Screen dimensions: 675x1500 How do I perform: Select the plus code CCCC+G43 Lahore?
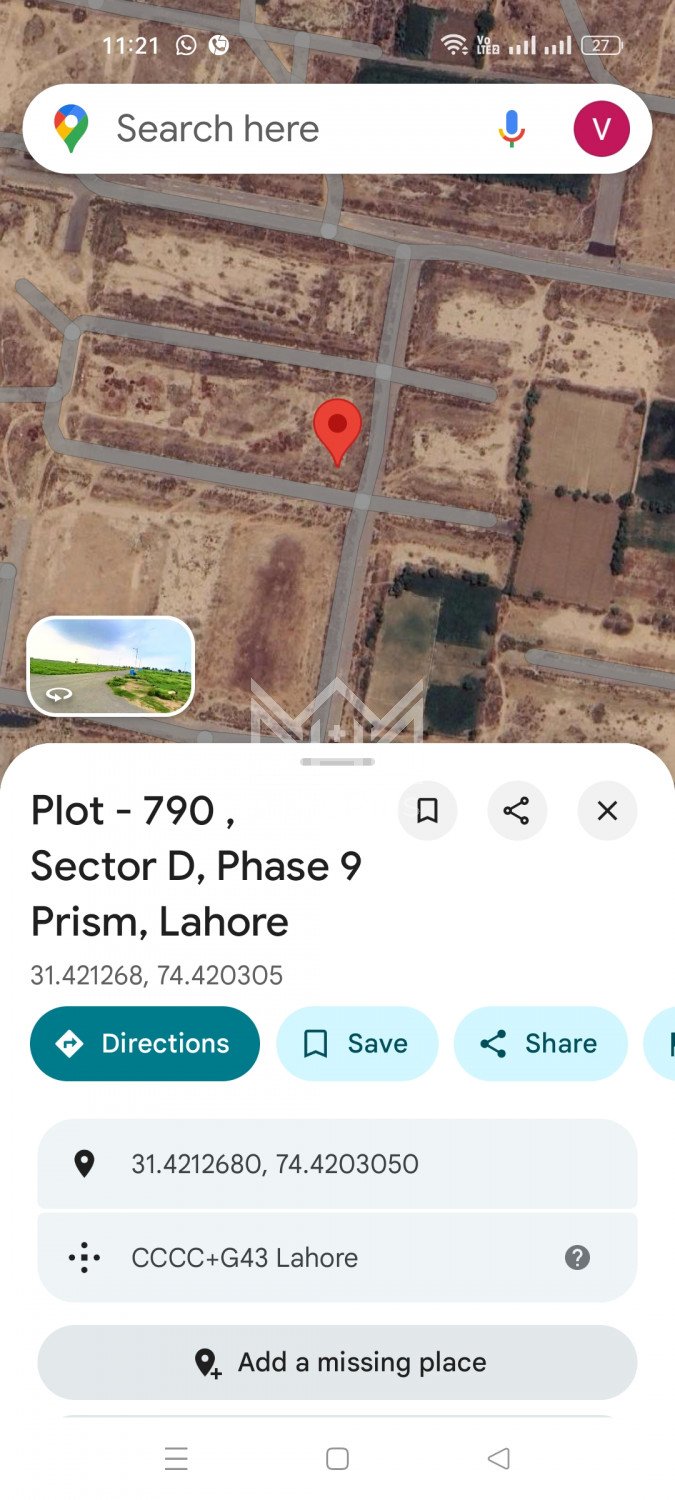click(244, 1258)
